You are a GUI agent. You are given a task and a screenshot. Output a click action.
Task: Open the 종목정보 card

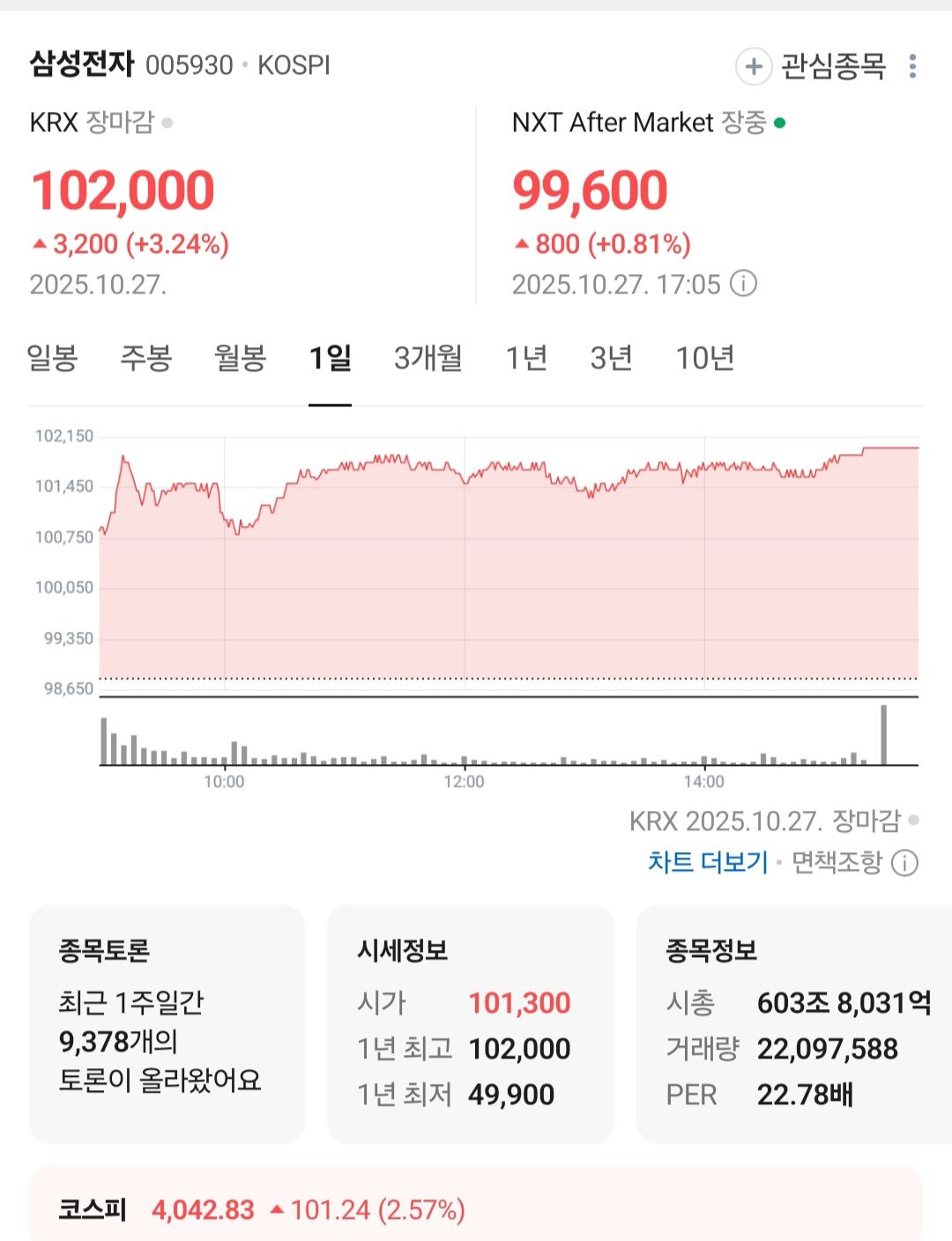(793, 1023)
